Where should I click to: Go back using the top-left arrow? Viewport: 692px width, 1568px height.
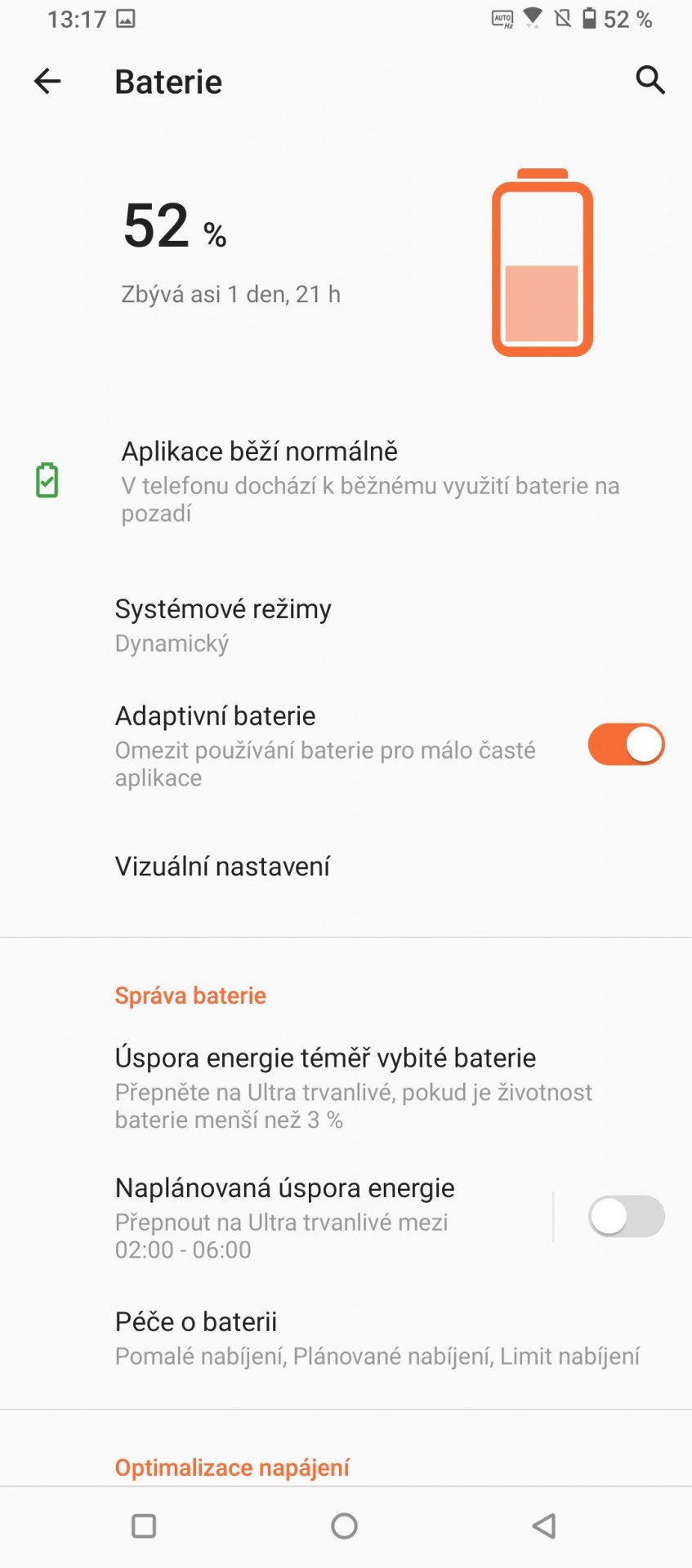(x=47, y=81)
